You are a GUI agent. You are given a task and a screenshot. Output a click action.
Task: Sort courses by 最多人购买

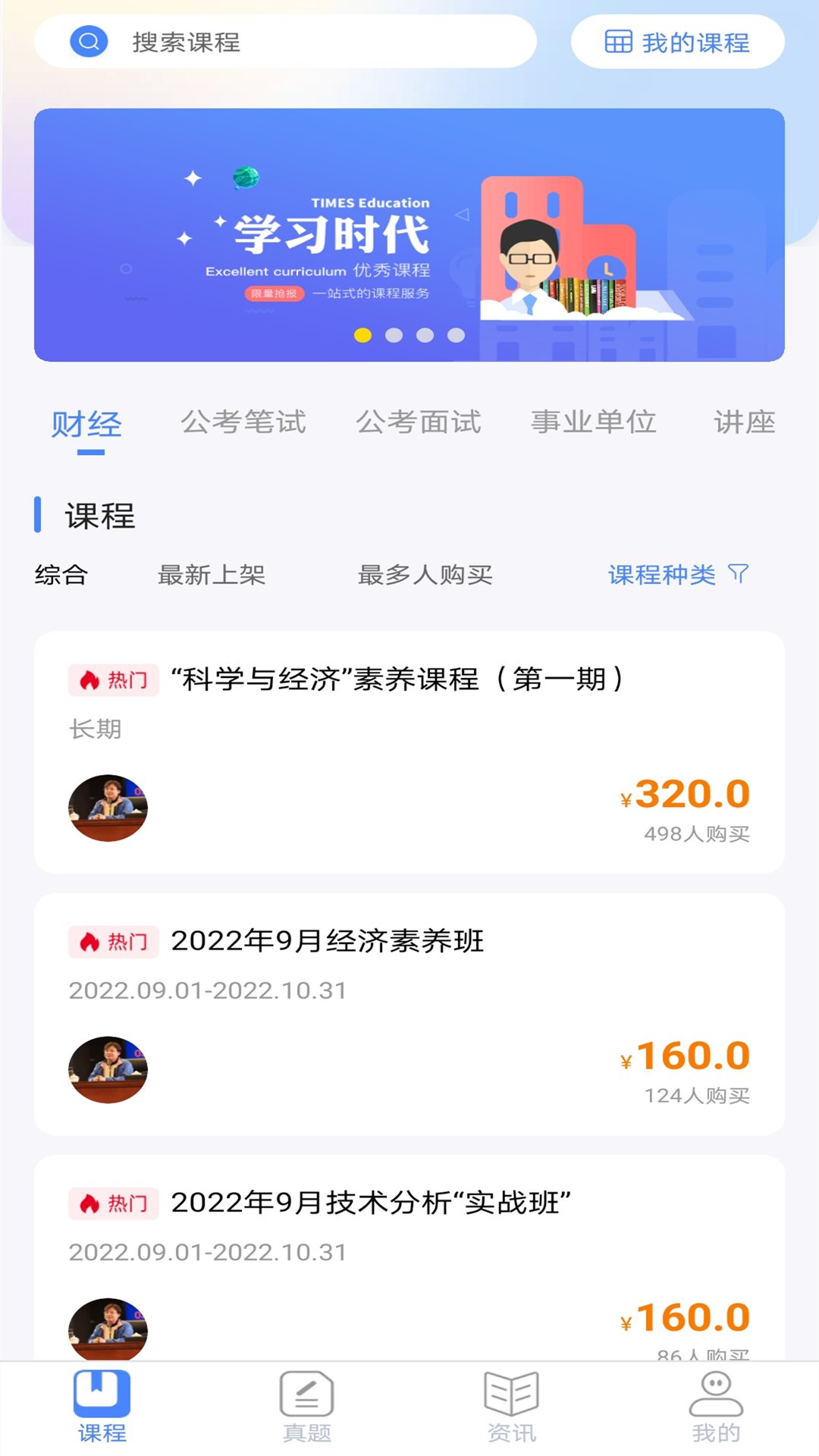[x=425, y=575]
